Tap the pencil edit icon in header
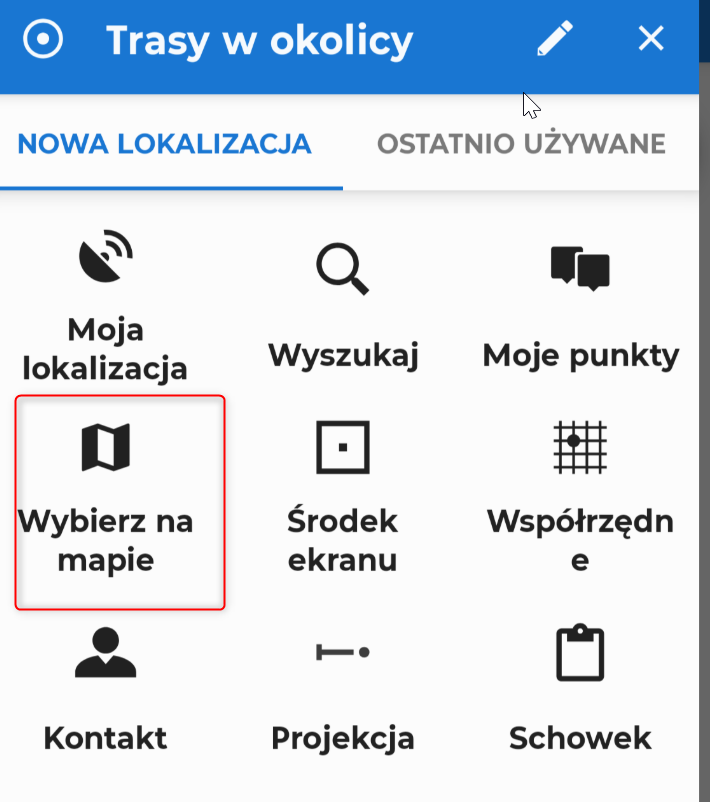This screenshot has height=802, width=710. click(x=554, y=40)
